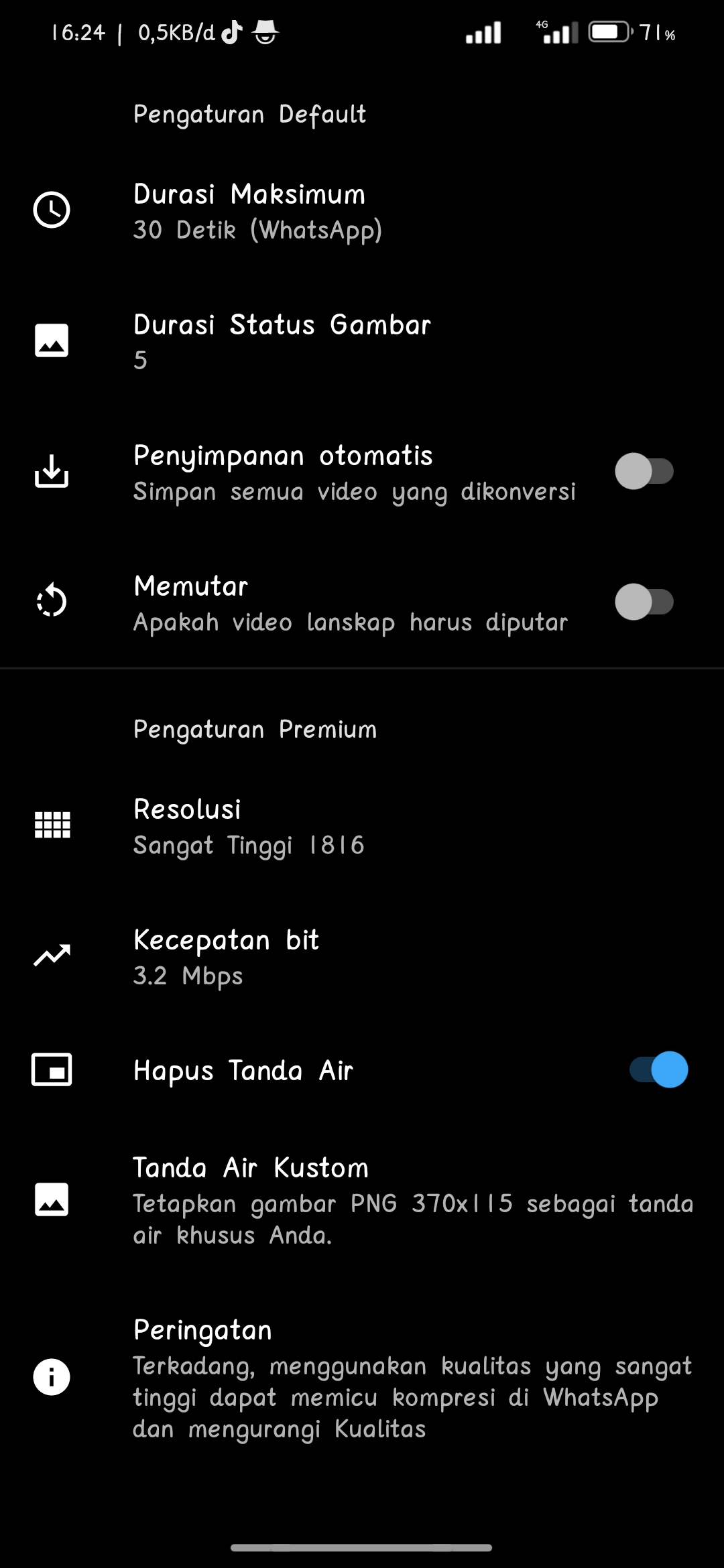Disable the Hapus Tanda Air switch
The image size is (724, 1568).
click(x=658, y=1069)
